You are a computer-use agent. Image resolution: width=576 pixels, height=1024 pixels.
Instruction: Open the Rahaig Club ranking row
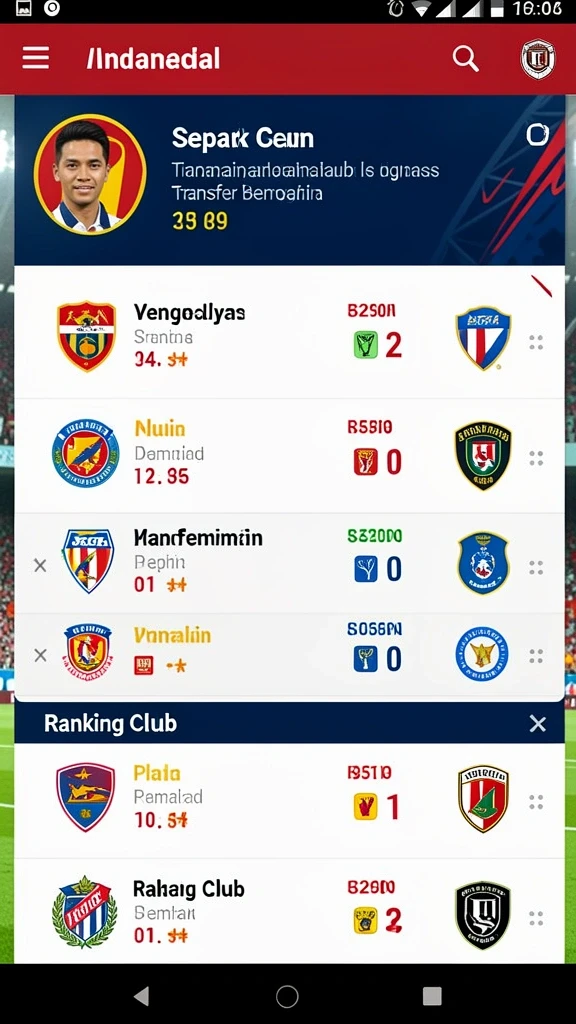[x=289, y=912]
